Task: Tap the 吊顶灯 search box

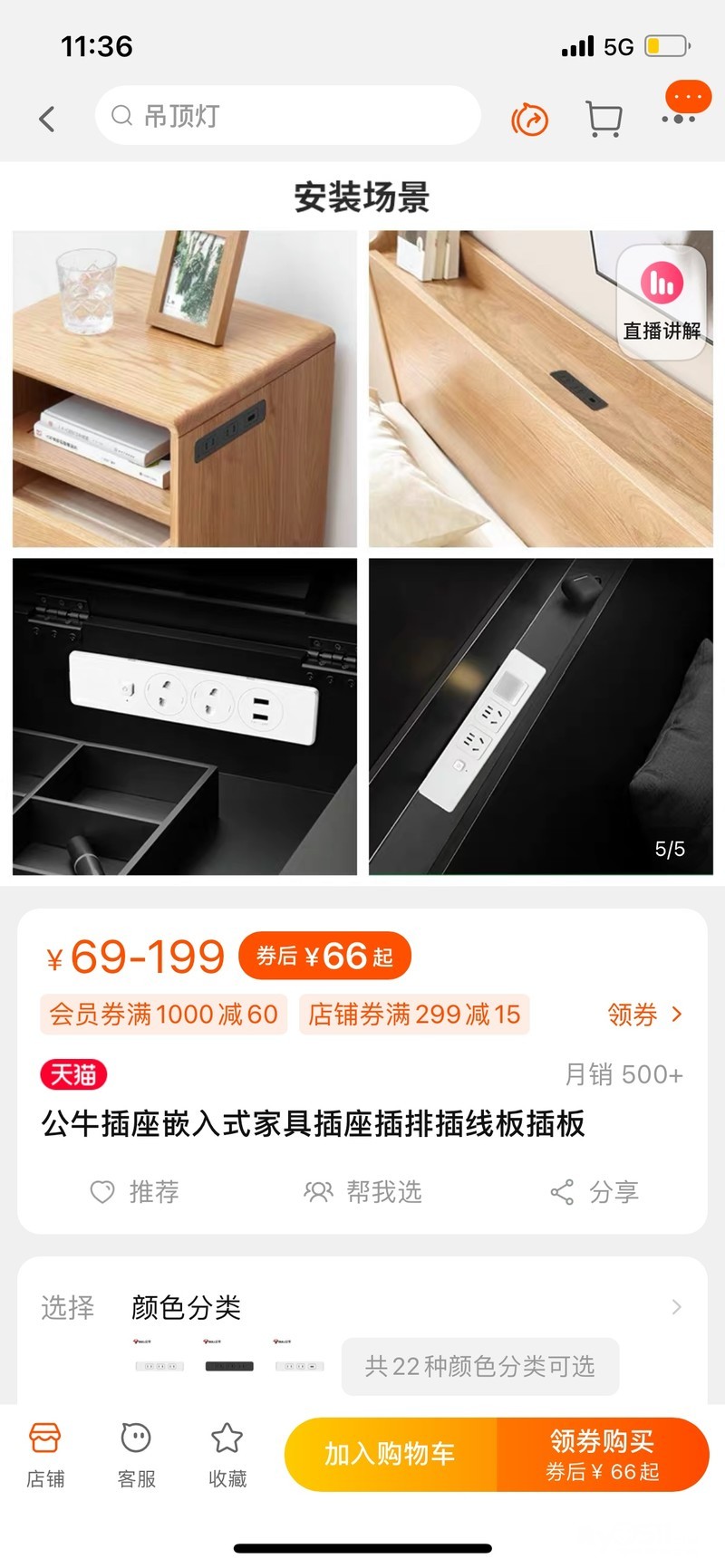Action: (287, 116)
